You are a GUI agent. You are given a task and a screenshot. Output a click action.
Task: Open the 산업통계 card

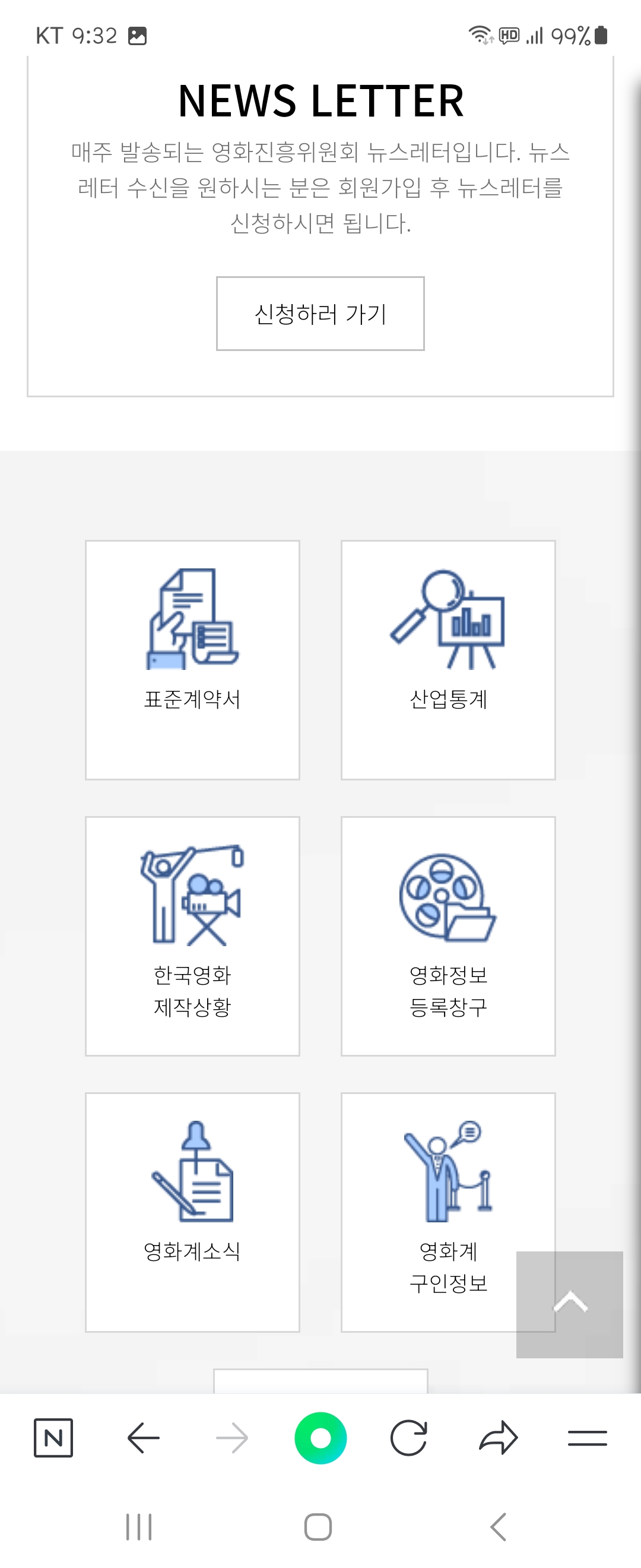click(x=448, y=659)
